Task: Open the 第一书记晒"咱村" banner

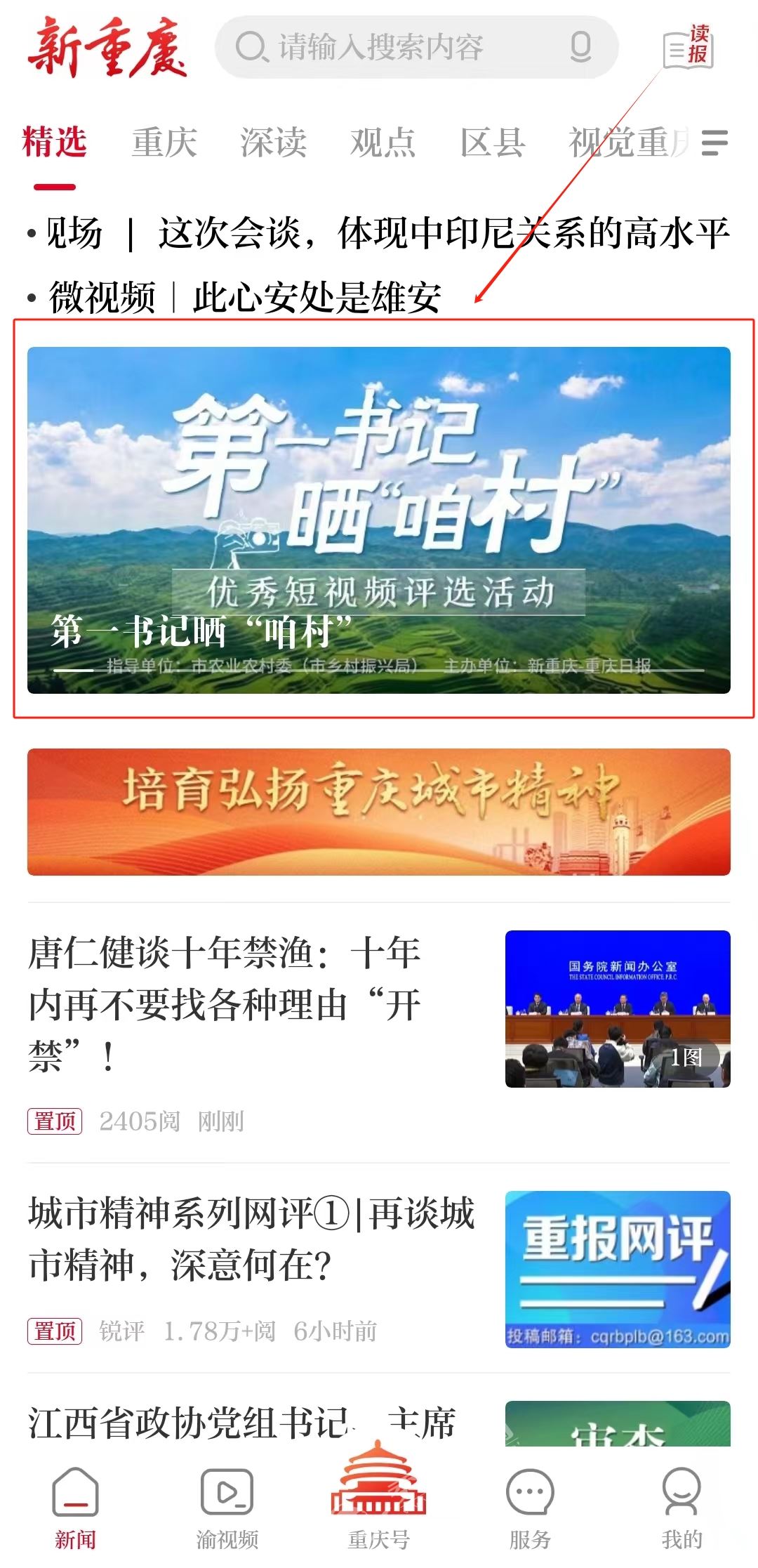Action: pos(379,520)
